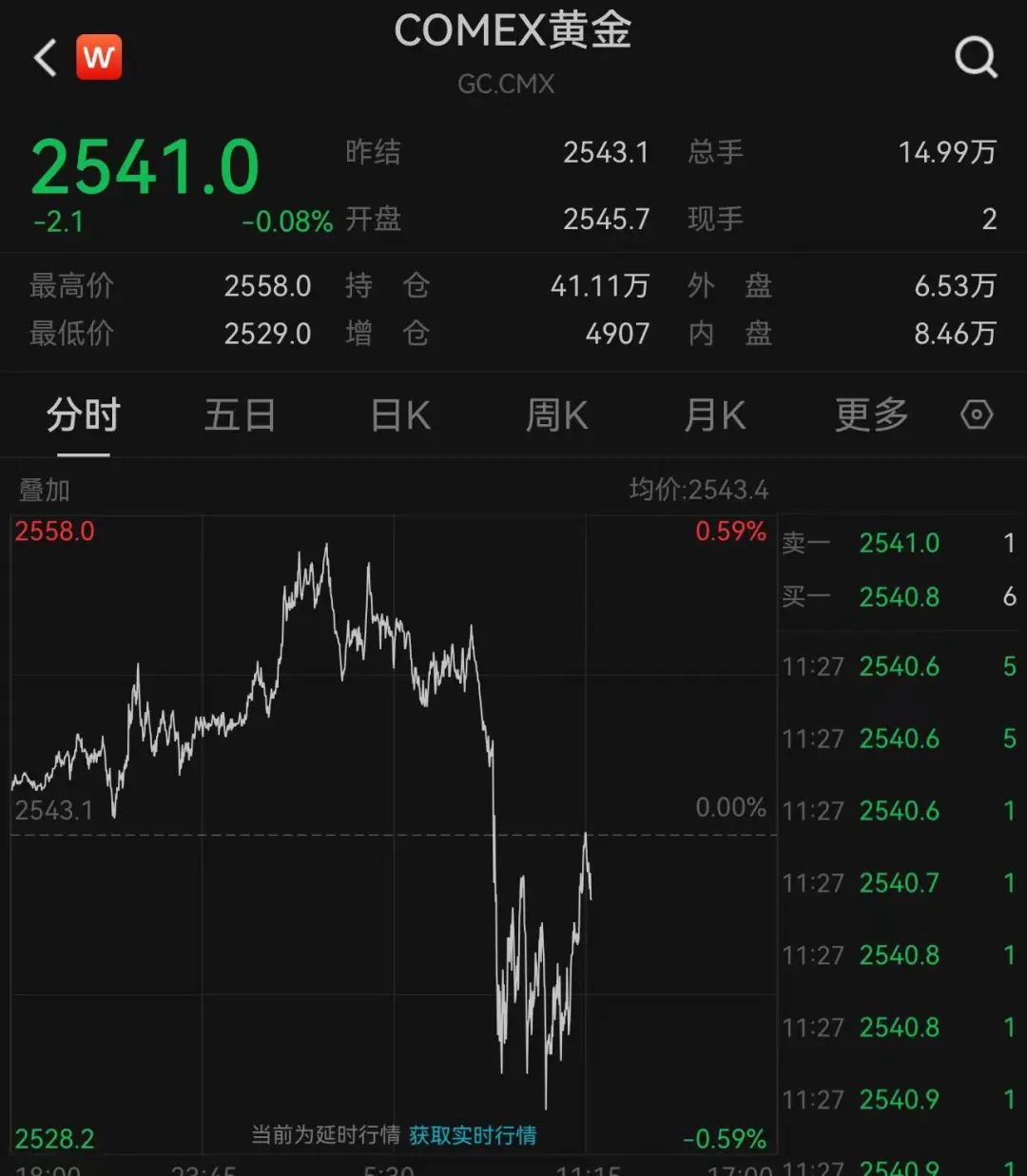Click the back arrow to return
1027x1176 pixels.
(x=44, y=57)
